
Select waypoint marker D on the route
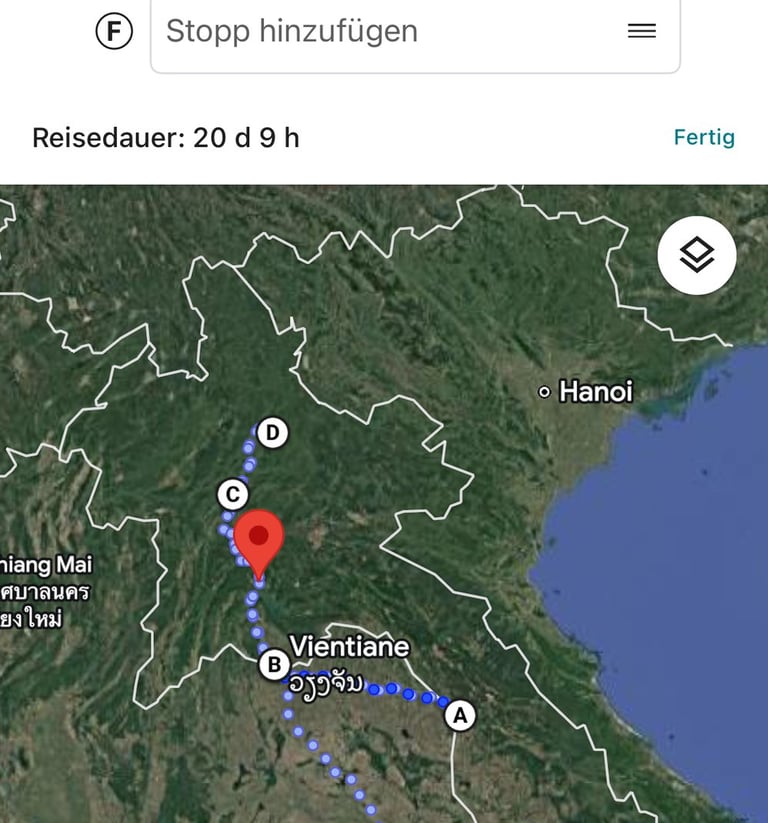pos(271,433)
